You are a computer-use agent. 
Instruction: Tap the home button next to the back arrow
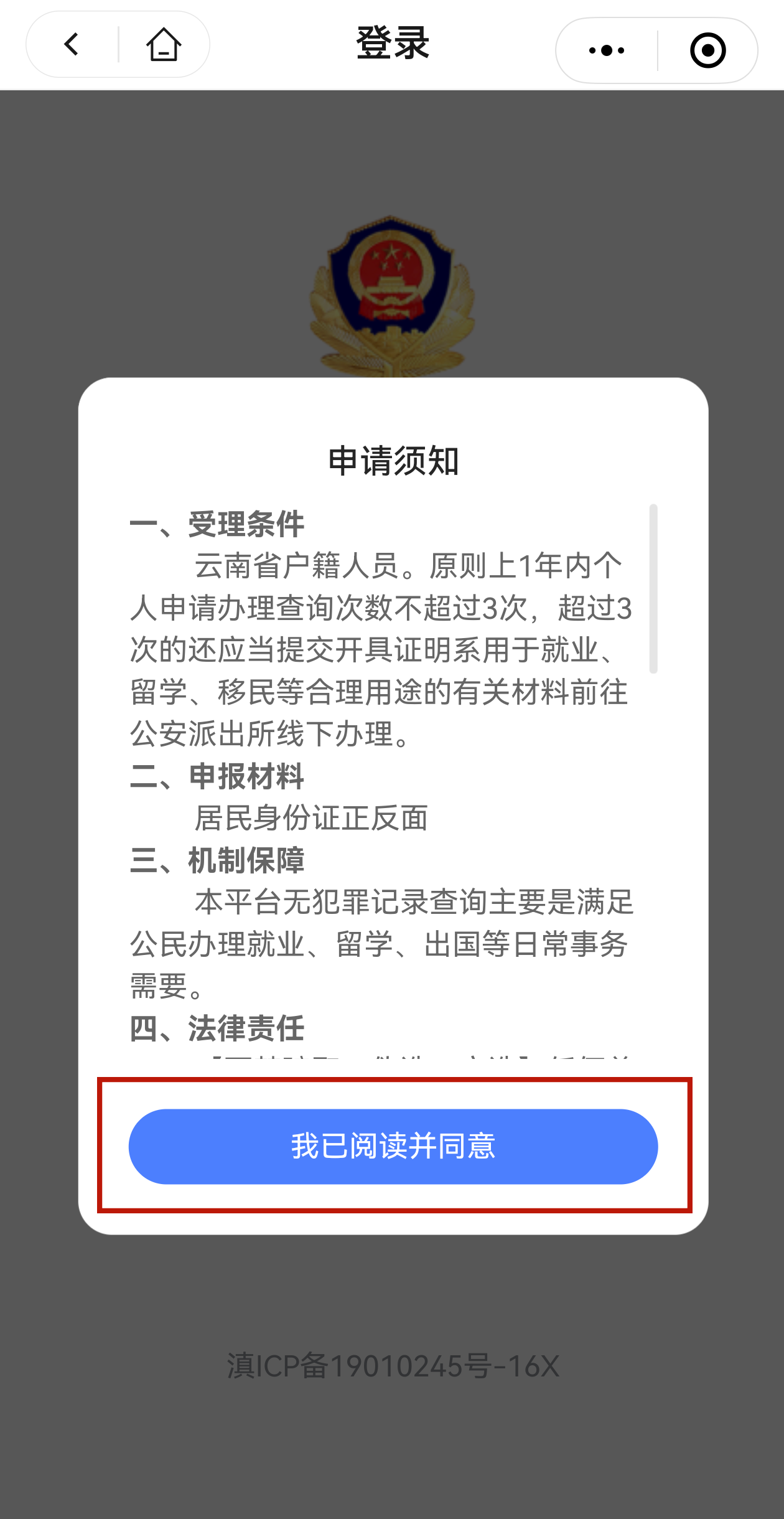coord(163,45)
